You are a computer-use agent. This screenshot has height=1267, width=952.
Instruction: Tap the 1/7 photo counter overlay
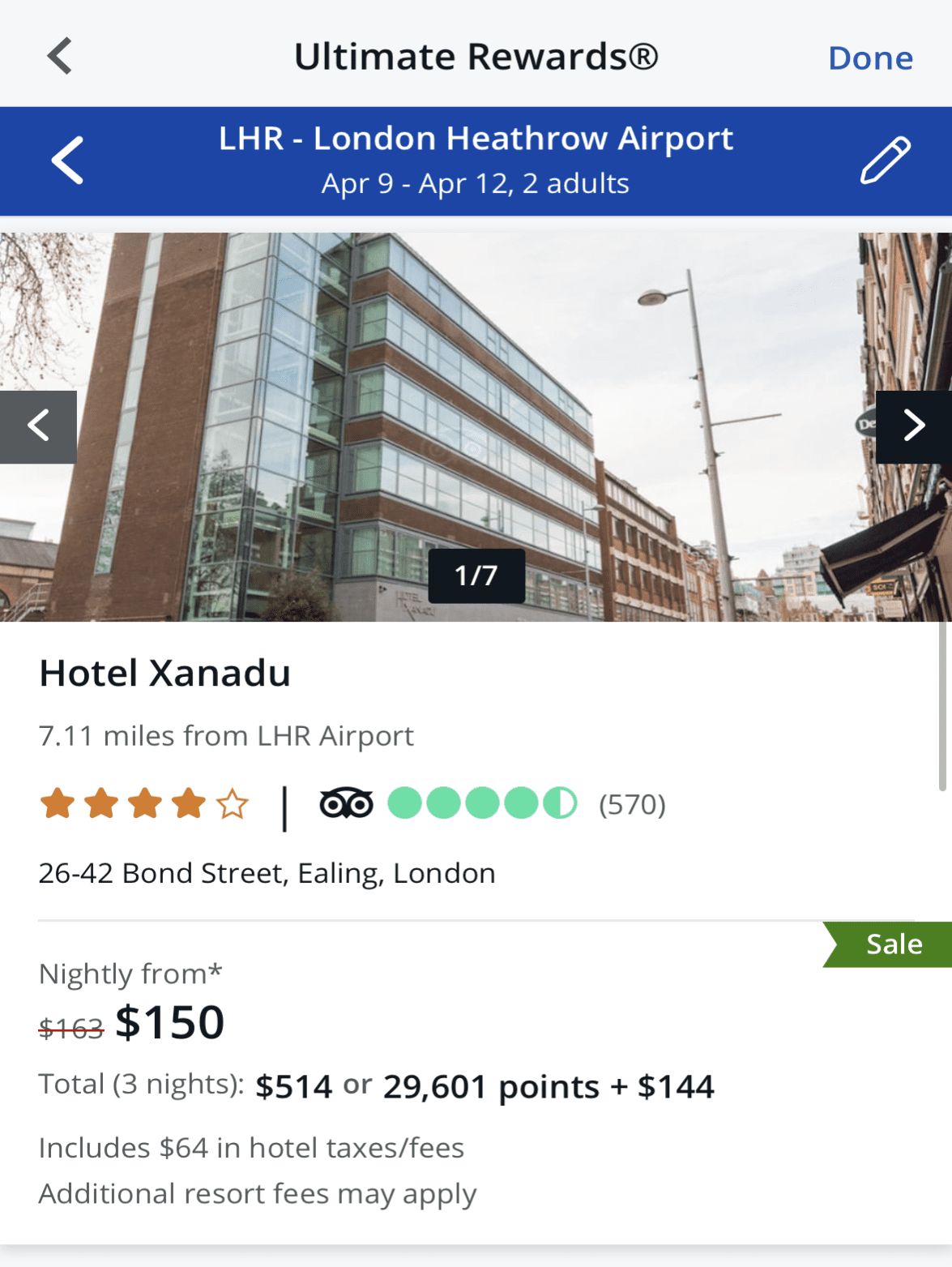pos(476,576)
